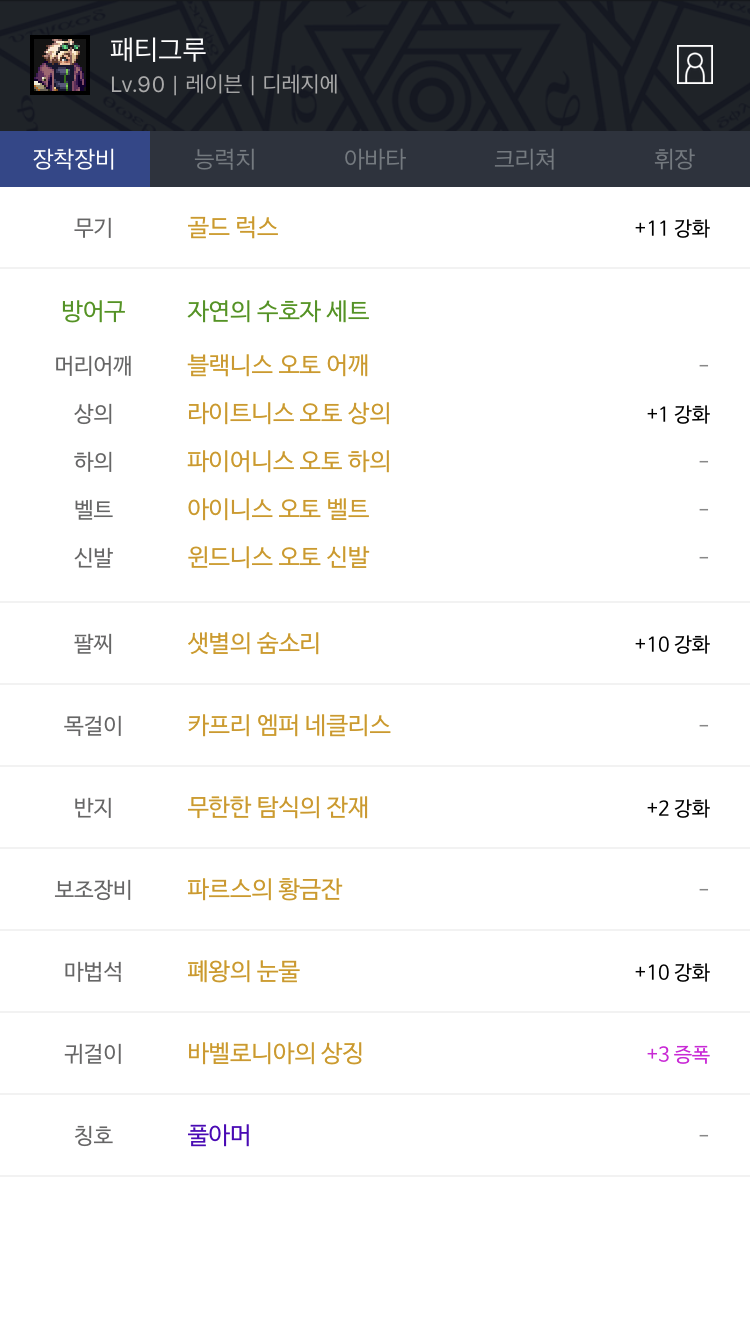View 윈드니스 오토 신발 details
This screenshot has height=1334, width=750.
pyautogui.click(x=278, y=557)
